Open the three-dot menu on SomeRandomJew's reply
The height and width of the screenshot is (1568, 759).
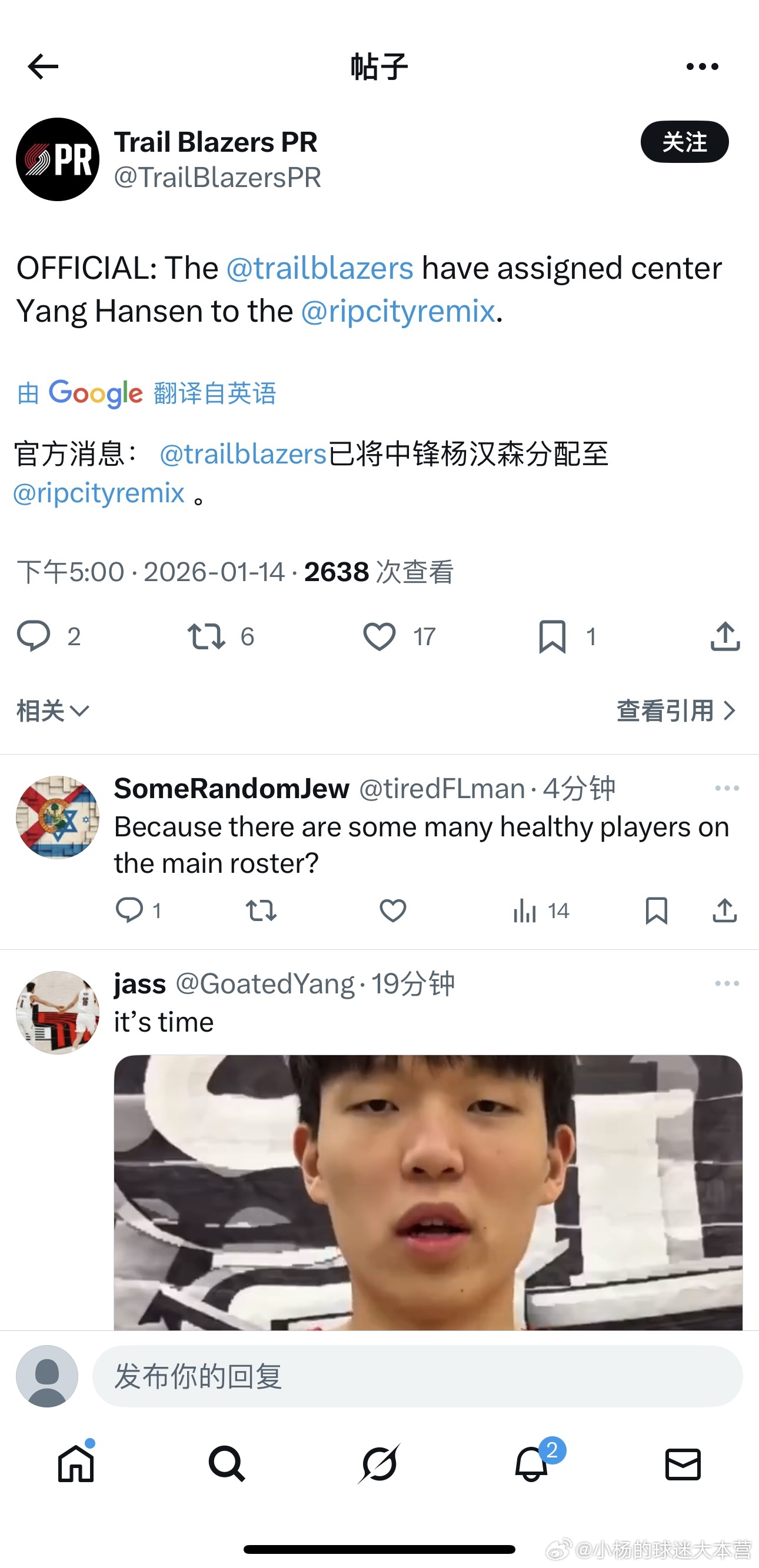click(x=726, y=788)
